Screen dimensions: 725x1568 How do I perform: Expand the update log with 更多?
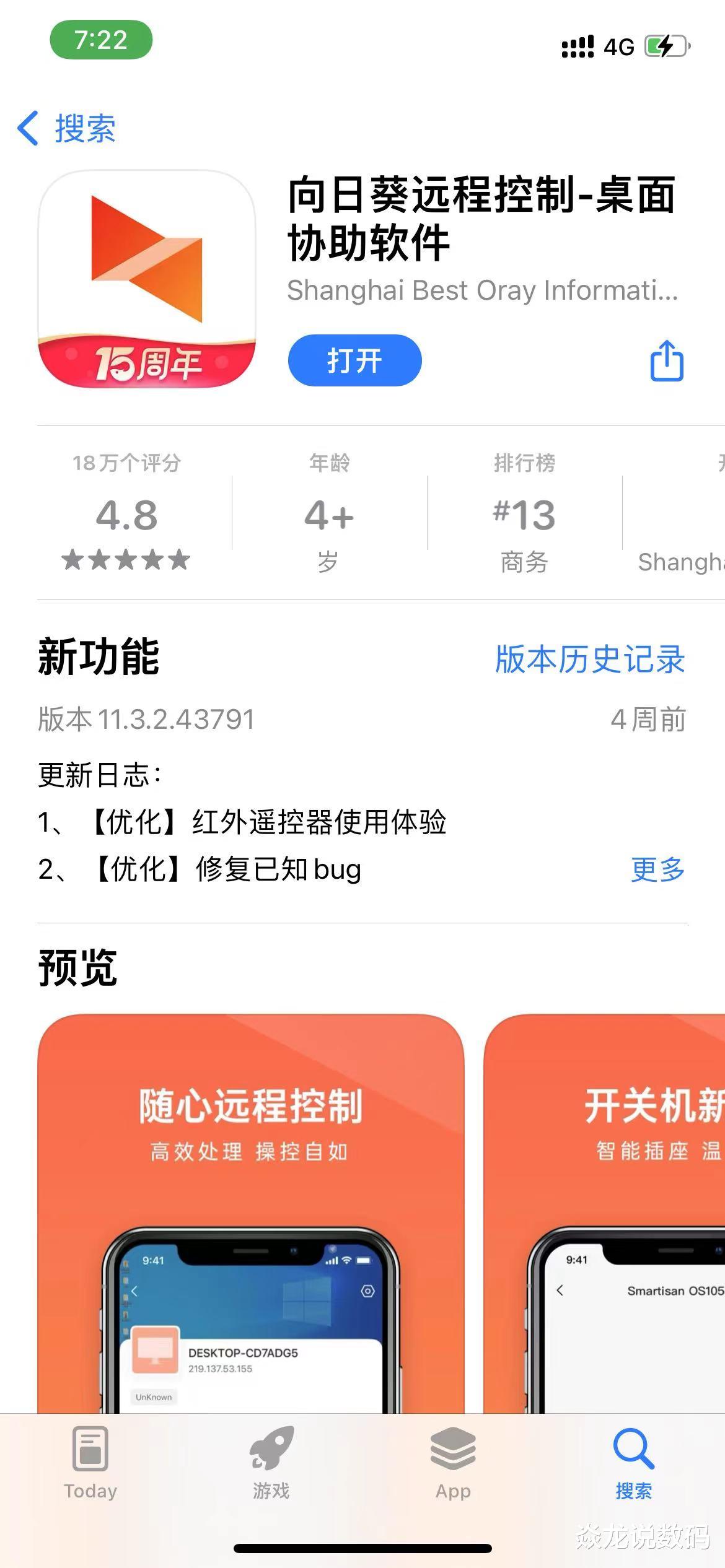657,871
